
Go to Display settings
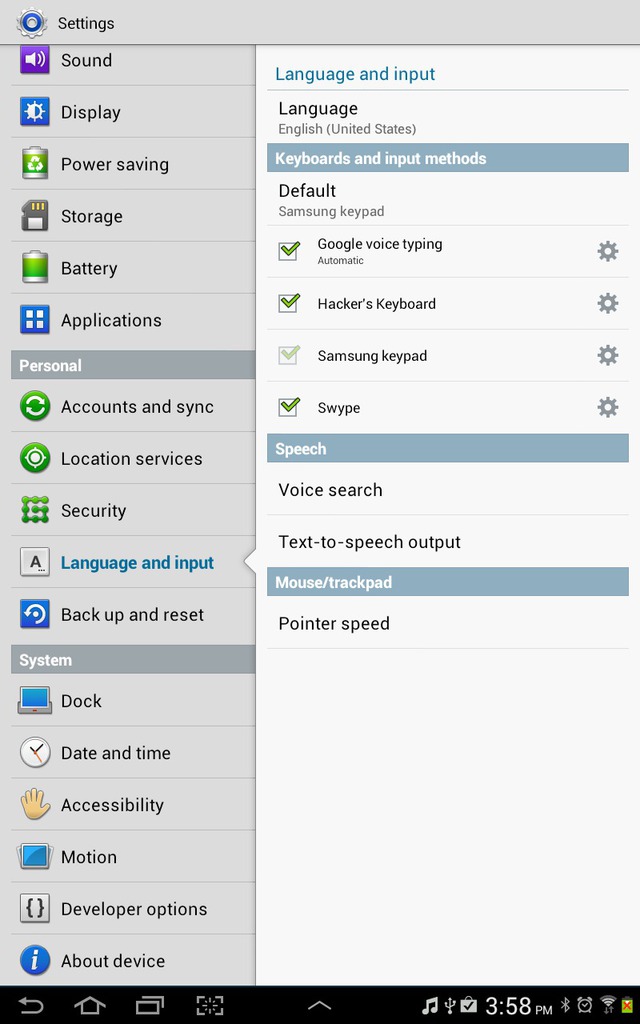pyautogui.click(x=133, y=112)
